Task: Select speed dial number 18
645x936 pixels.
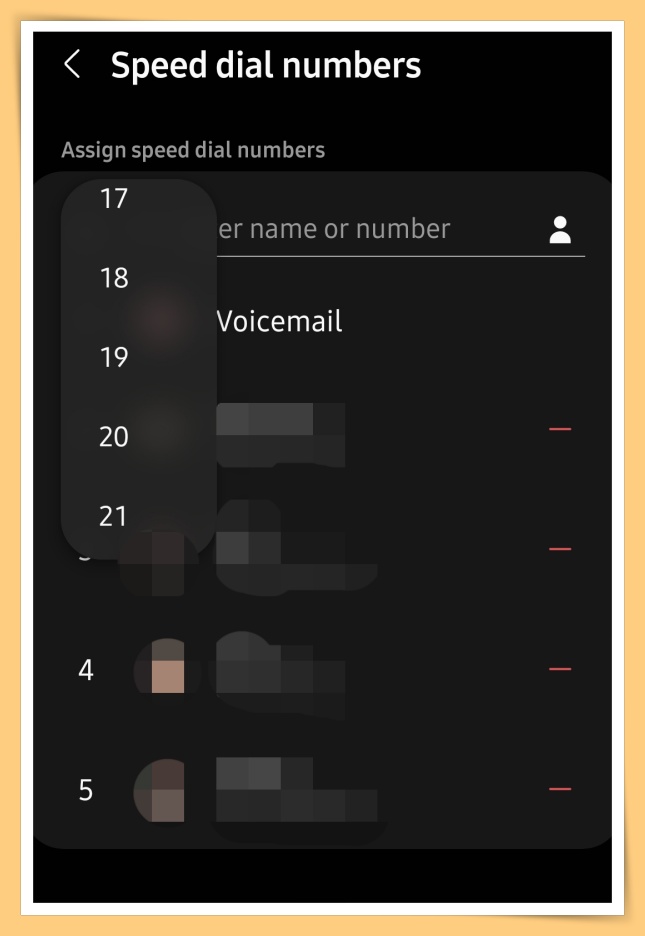Action: click(114, 278)
